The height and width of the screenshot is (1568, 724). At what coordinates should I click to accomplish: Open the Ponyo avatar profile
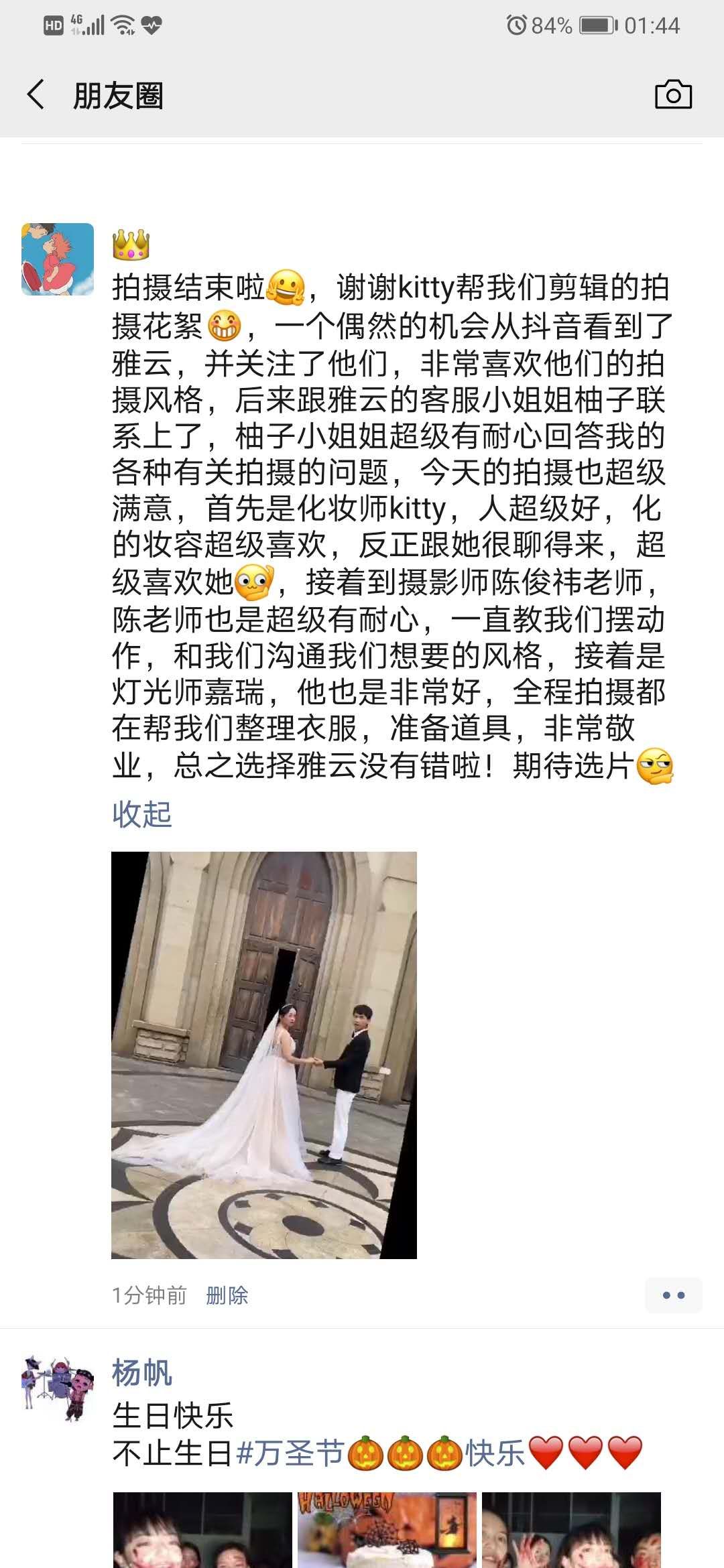(58, 259)
